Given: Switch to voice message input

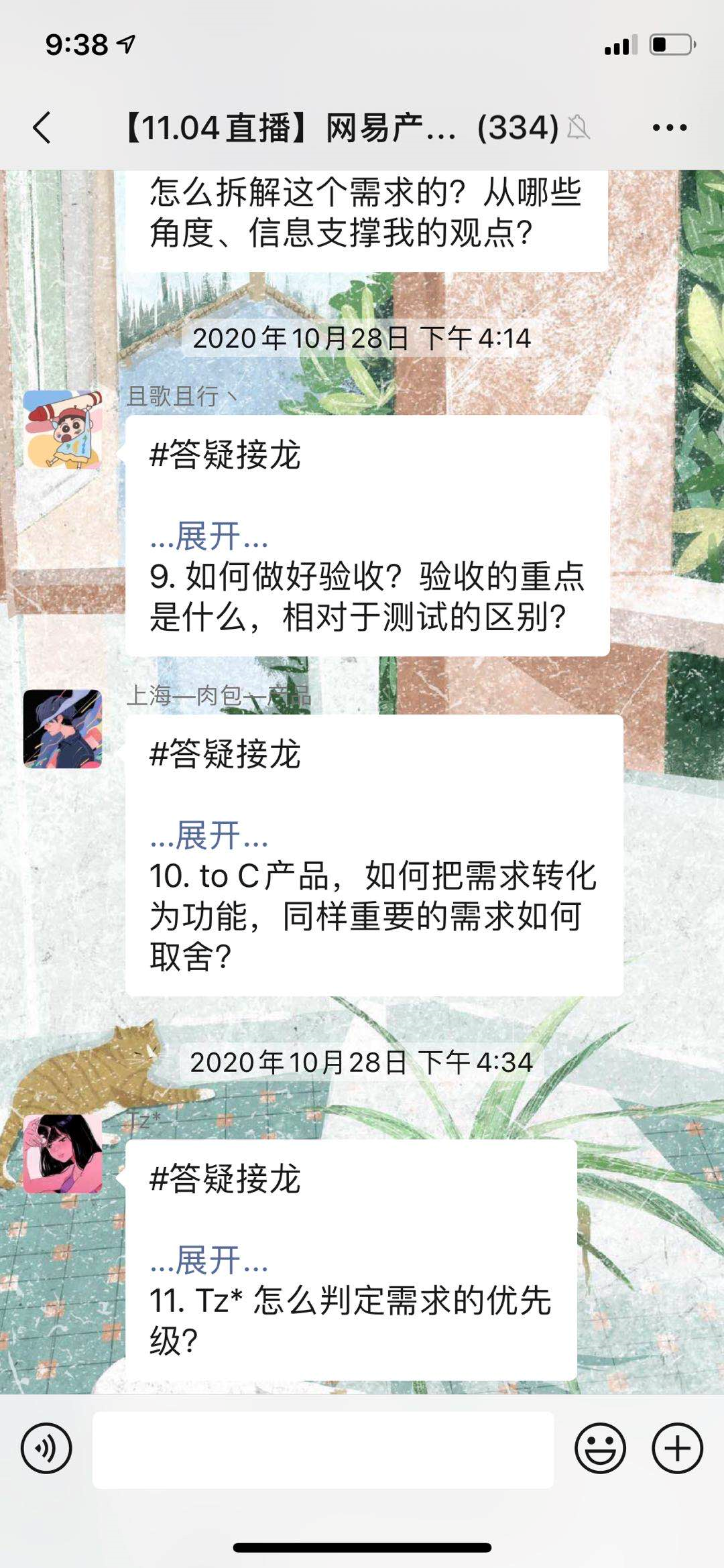Looking at the screenshot, I should (x=46, y=1448).
